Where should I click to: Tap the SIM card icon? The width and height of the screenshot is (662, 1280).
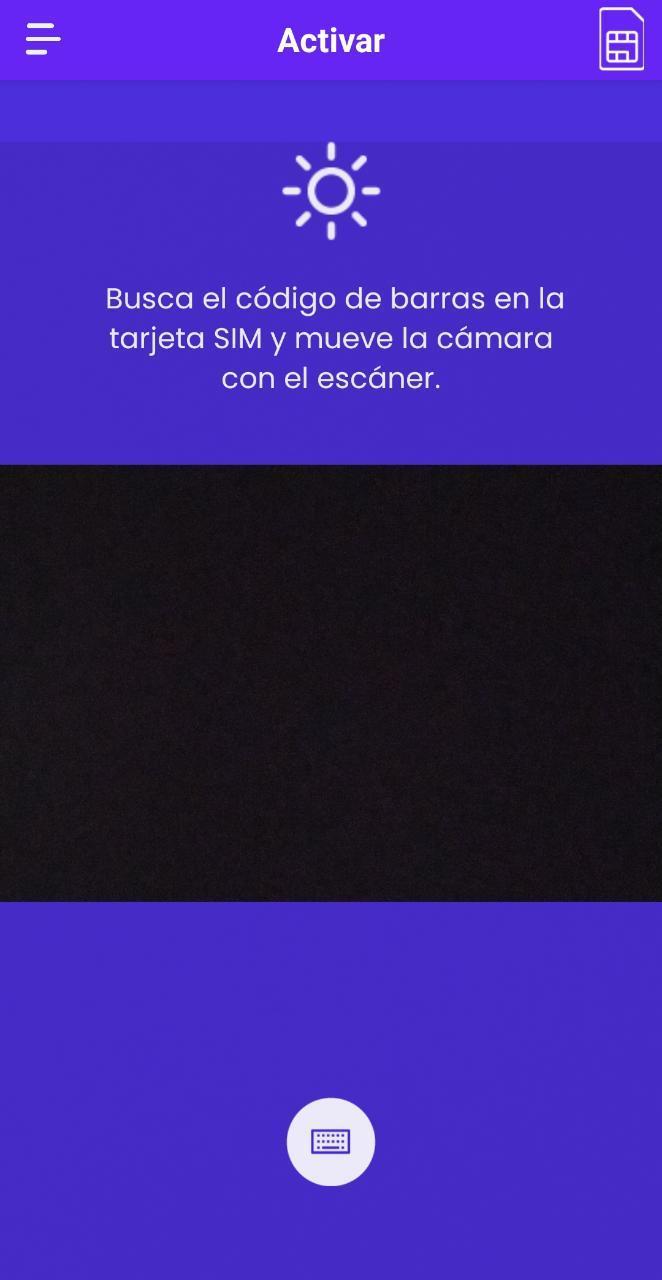(621, 39)
